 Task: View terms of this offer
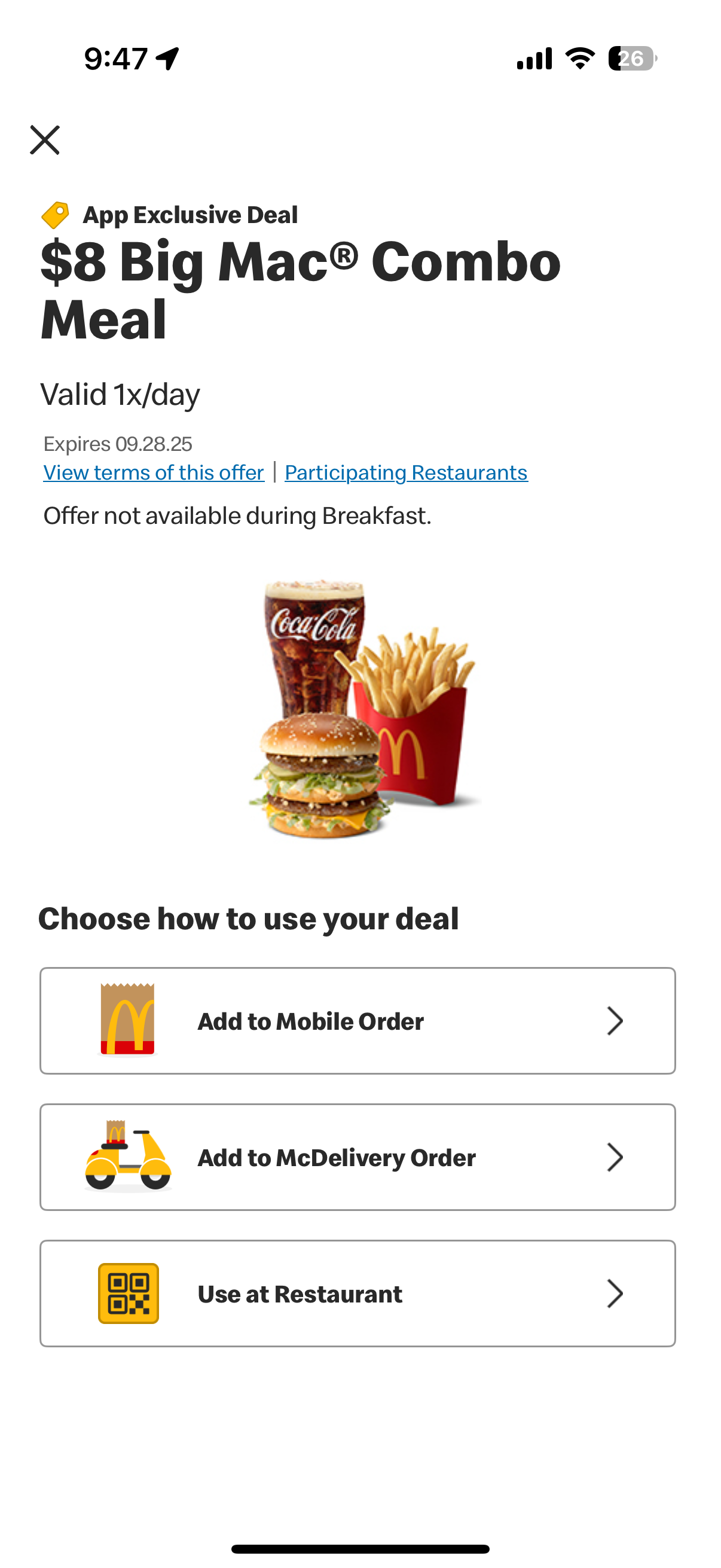pyautogui.click(x=153, y=473)
